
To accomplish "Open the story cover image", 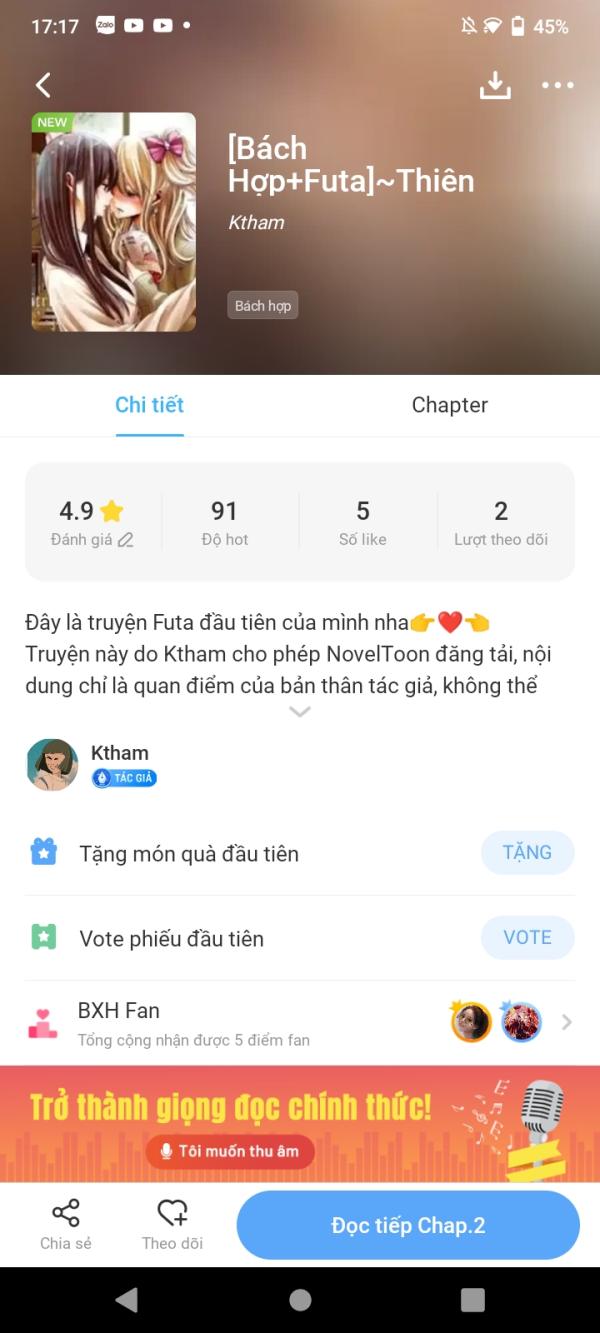I will (114, 222).
